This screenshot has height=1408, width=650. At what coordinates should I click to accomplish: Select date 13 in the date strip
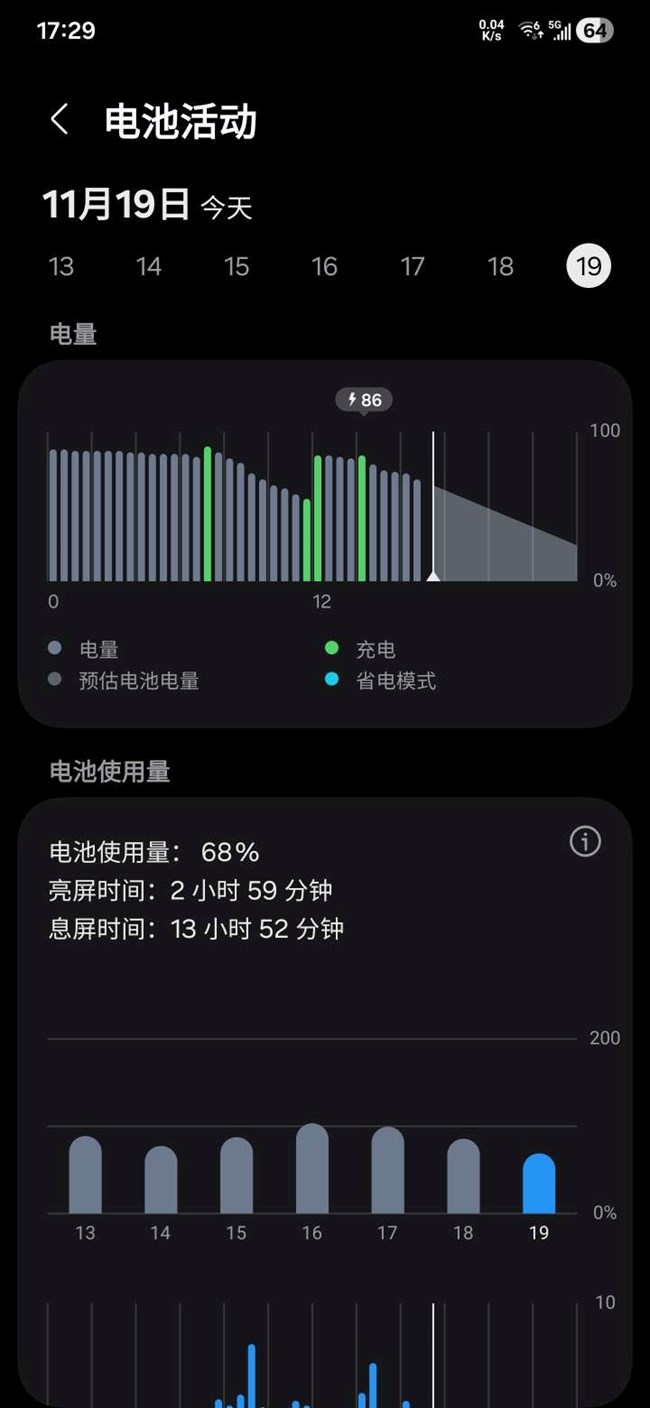(62, 266)
